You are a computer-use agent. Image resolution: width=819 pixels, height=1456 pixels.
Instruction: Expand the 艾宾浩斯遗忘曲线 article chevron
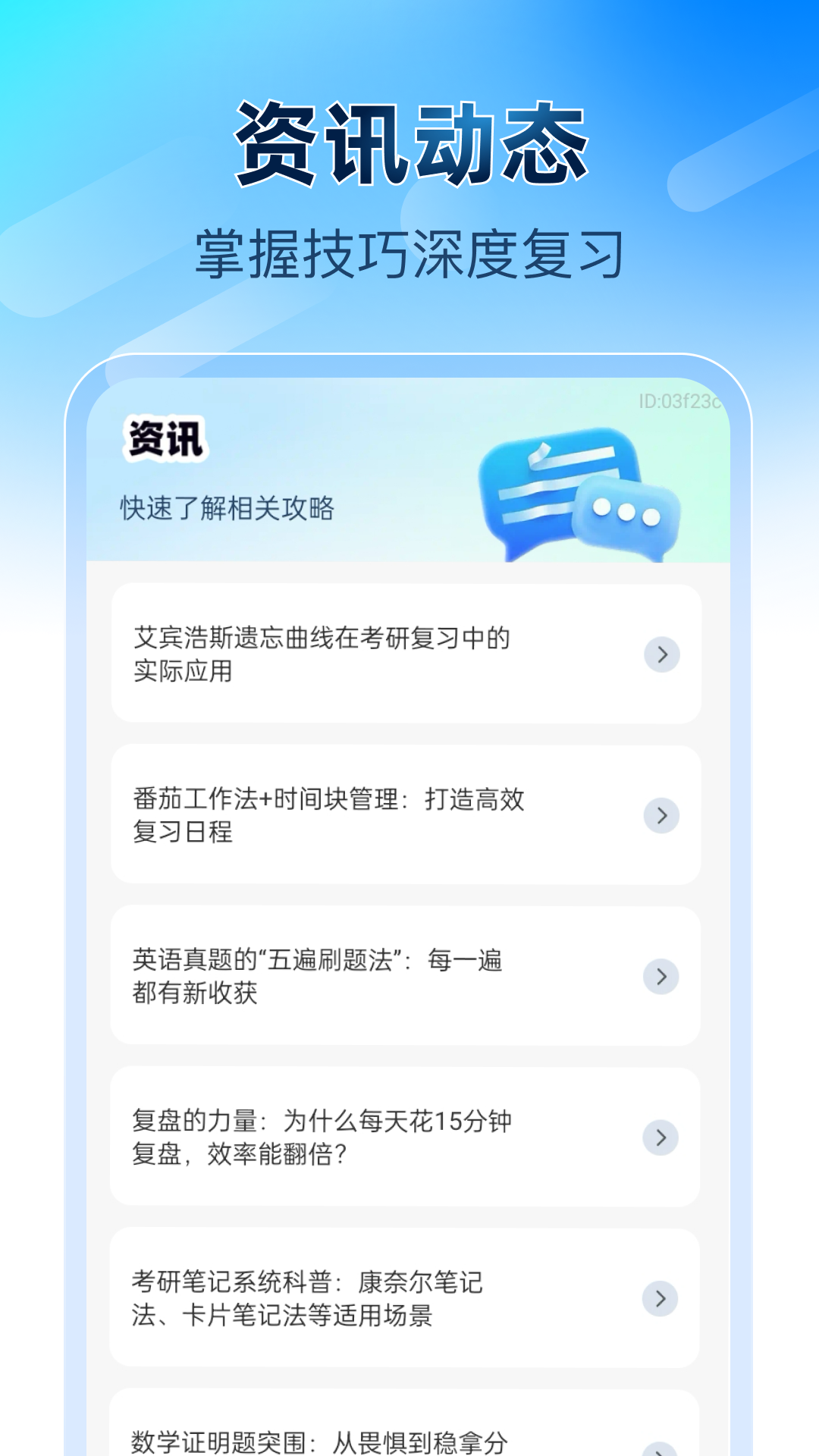pos(661,654)
